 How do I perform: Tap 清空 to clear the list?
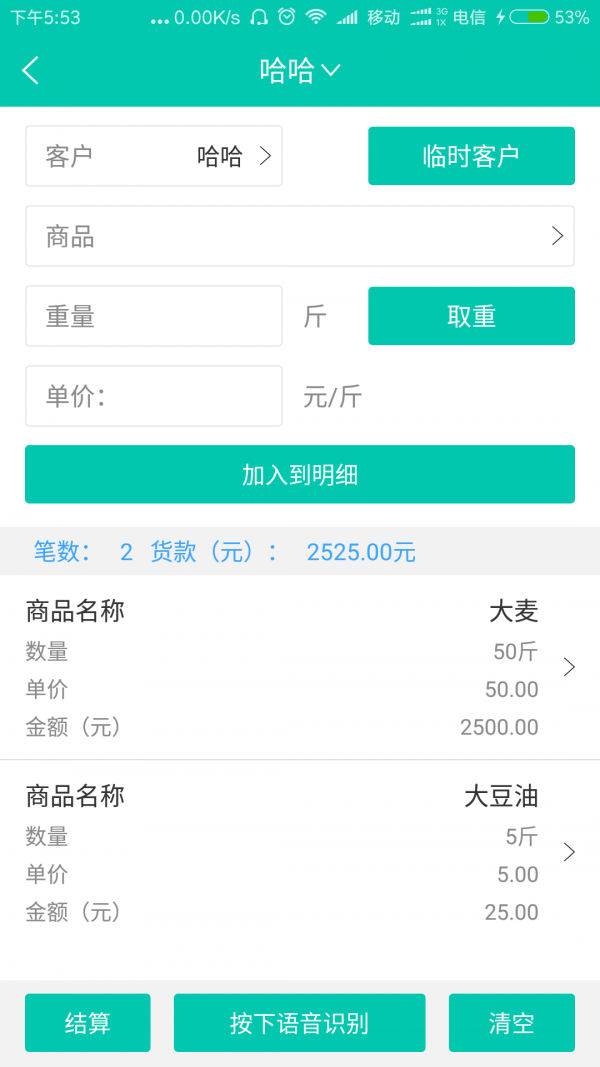tap(512, 1023)
